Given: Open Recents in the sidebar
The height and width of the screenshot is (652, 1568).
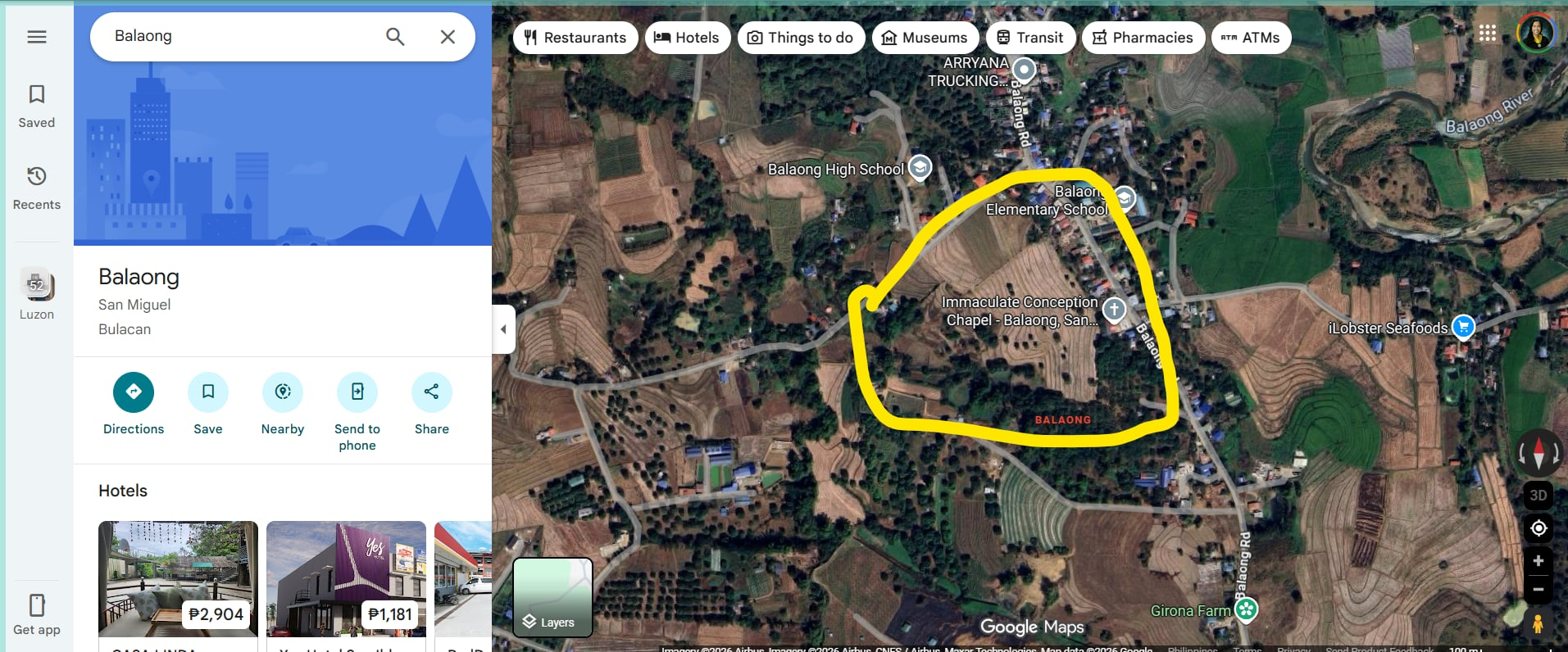Looking at the screenshot, I should tap(36, 188).
